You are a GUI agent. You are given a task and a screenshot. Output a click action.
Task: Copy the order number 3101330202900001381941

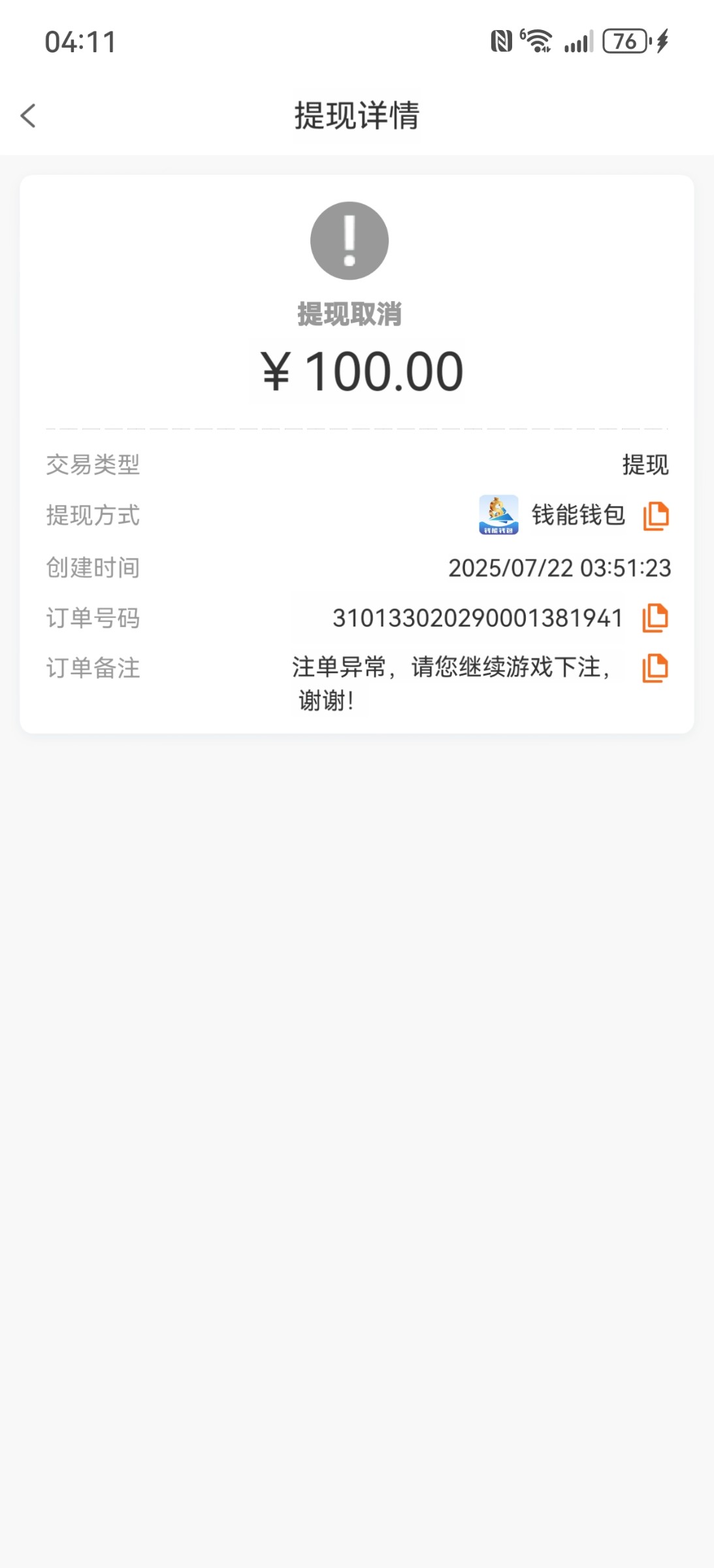[655, 618]
